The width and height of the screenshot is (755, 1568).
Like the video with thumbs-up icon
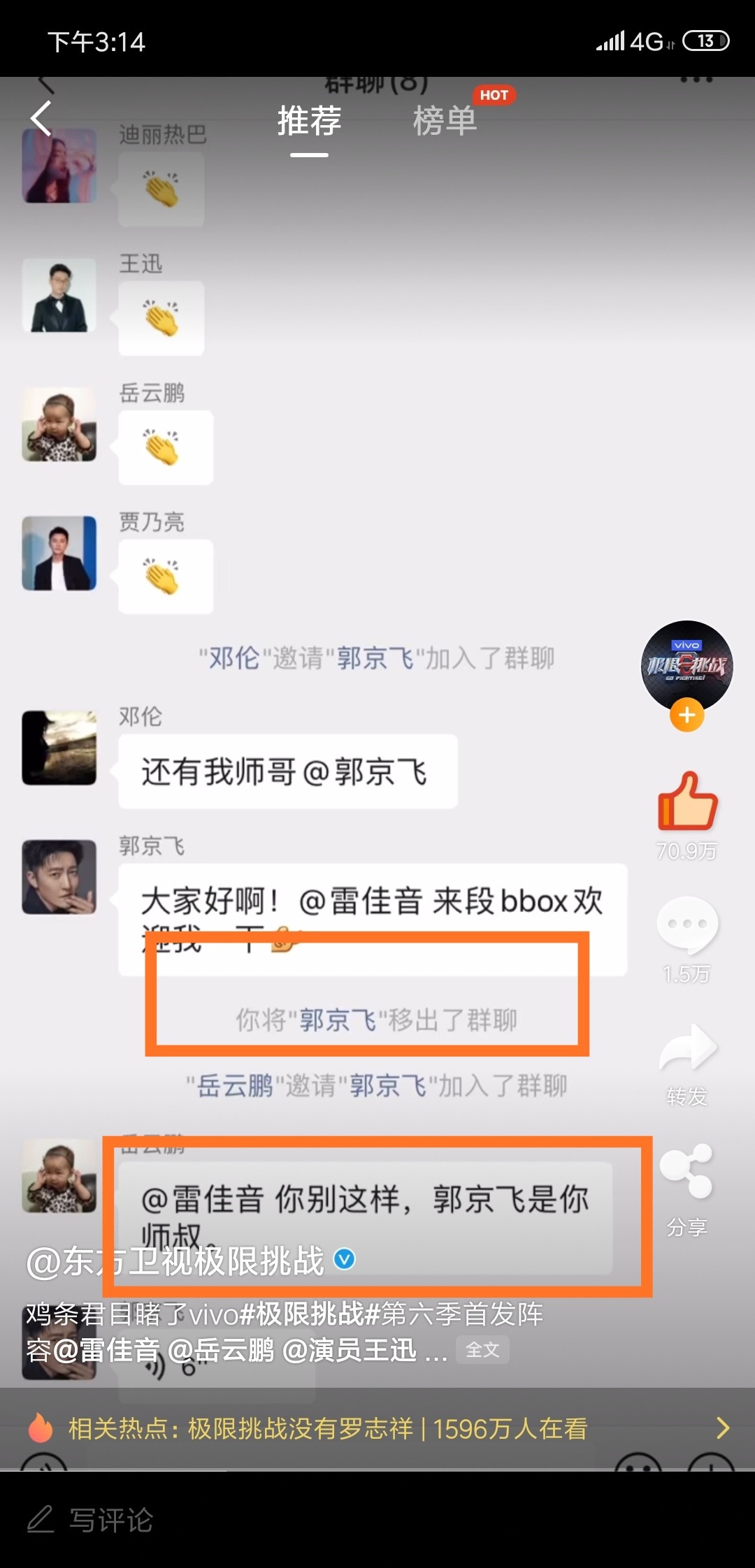coord(687,802)
